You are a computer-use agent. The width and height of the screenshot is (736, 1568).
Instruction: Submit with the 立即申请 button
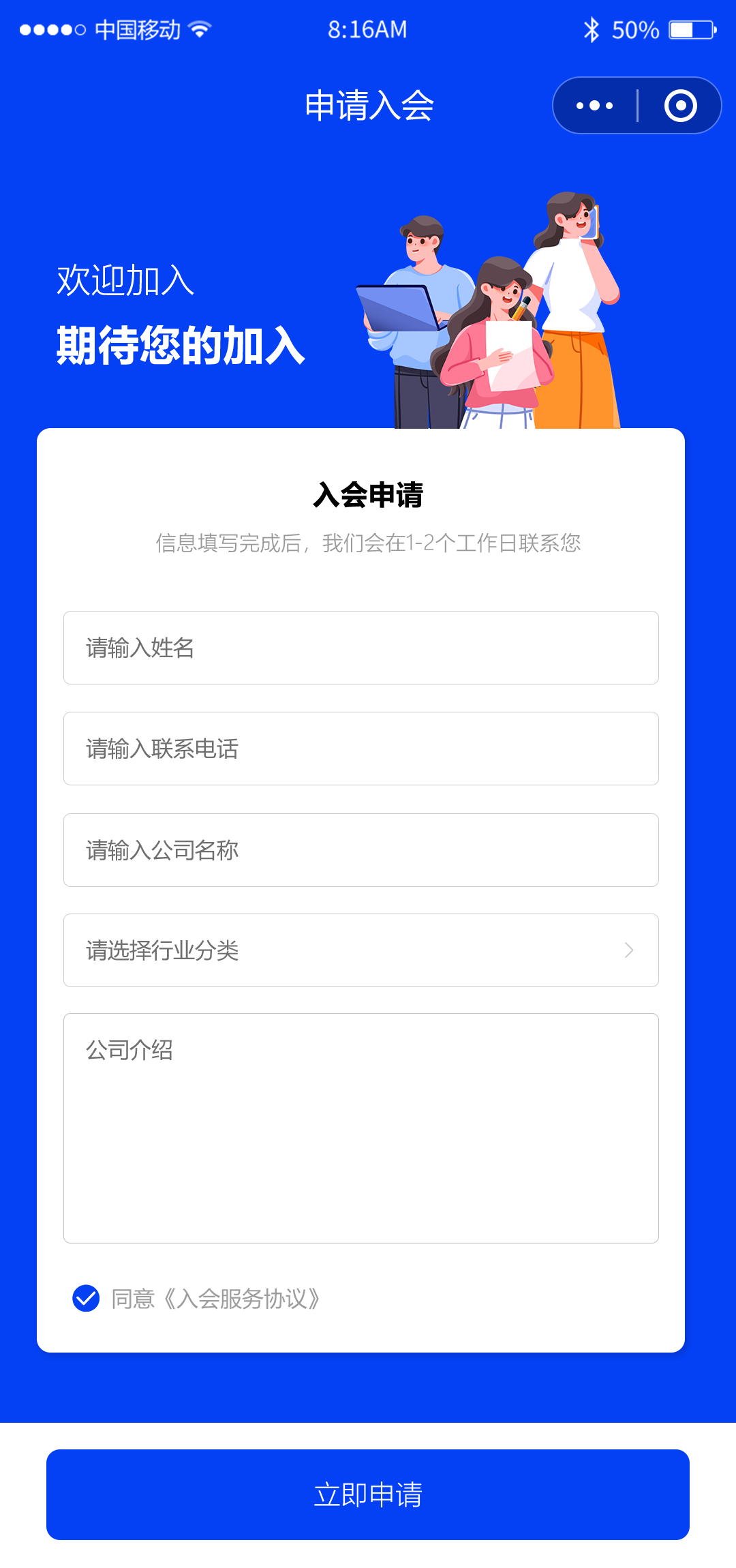[368, 1494]
